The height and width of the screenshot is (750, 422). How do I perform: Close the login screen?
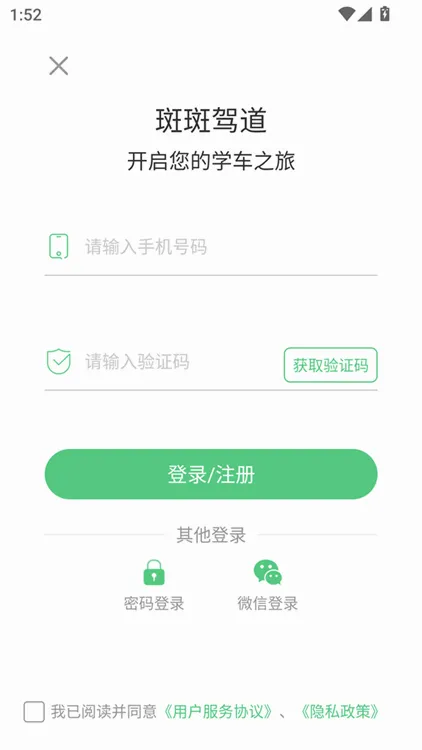pyautogui.click(x=58, y=66)
